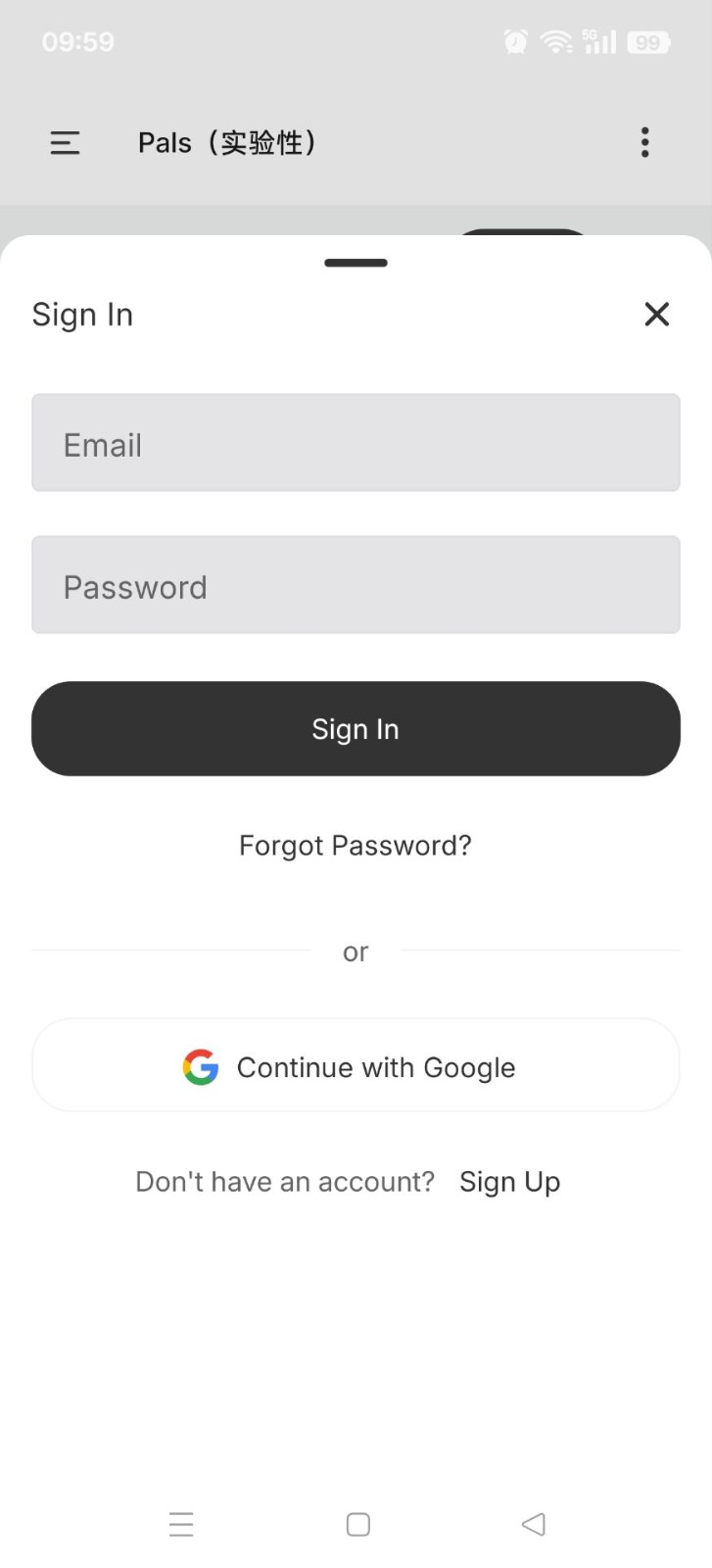Select the Pals app title
This screenshot has height=1568, width=712.
click(x=227, y=142)
